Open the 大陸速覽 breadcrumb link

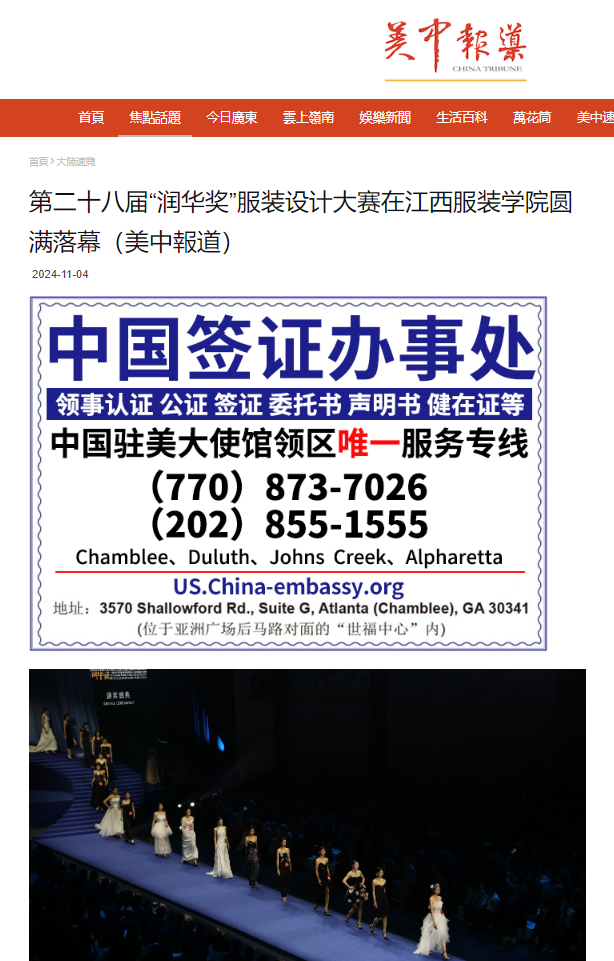[76, 161]
